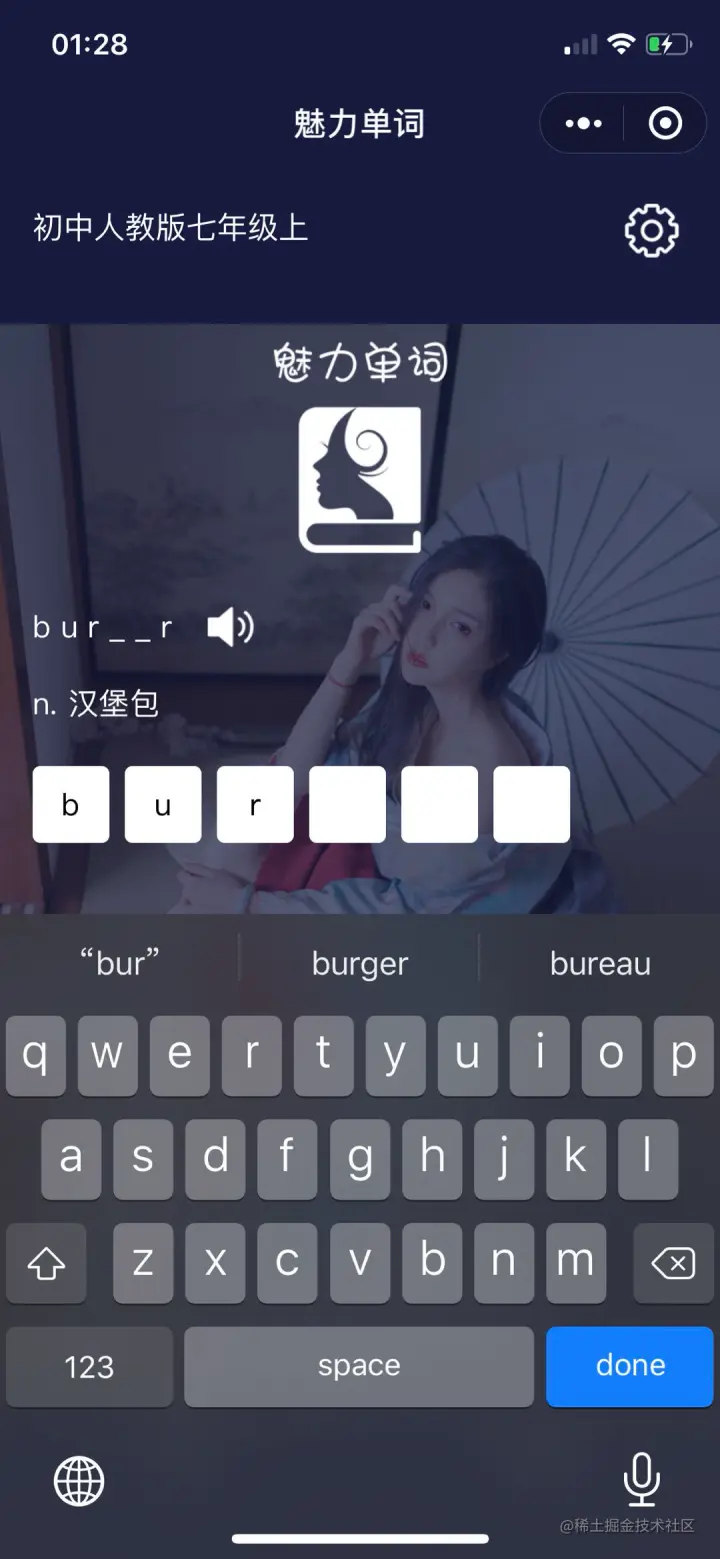The width and height of the screenshot is (720, 1559).
Task: Choose the "burger" keyboard suggestion
Action: pyautogui.click(x=359, y=964)
